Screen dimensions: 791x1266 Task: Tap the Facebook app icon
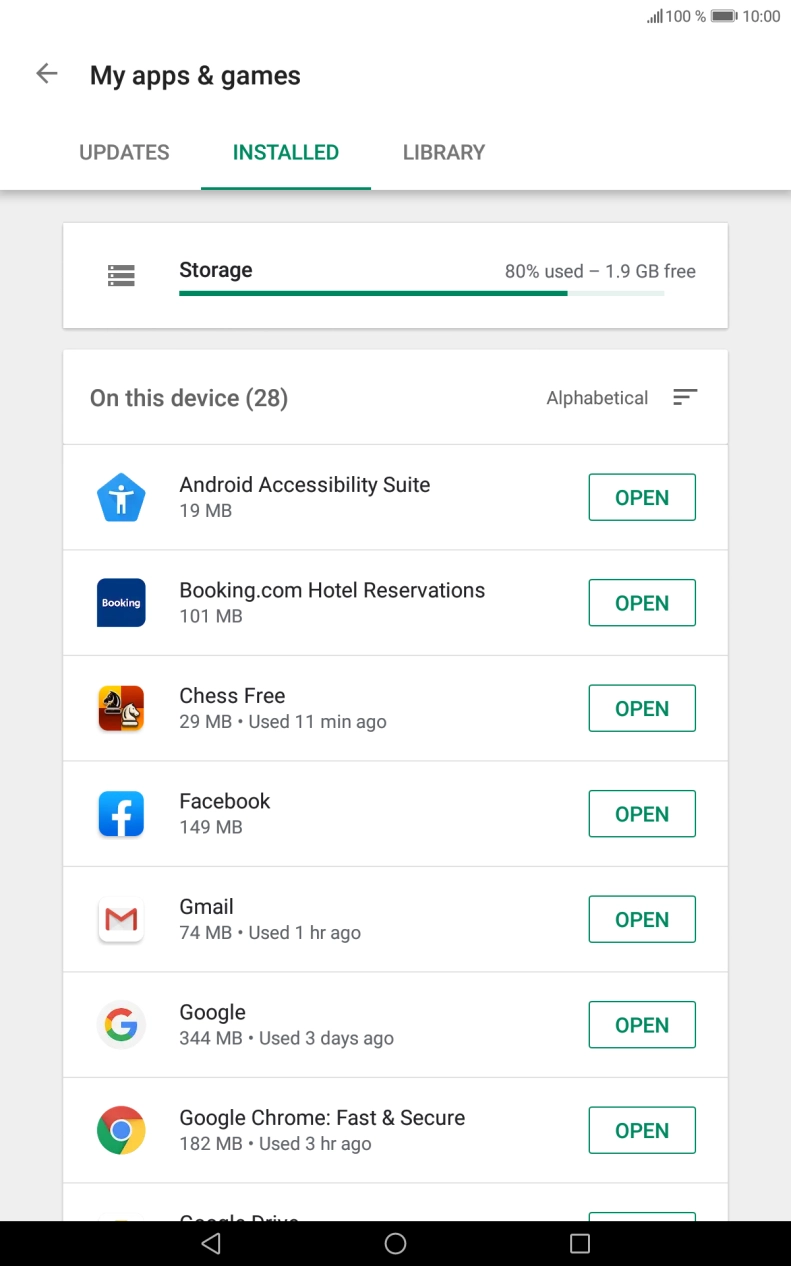click(121, 814)
